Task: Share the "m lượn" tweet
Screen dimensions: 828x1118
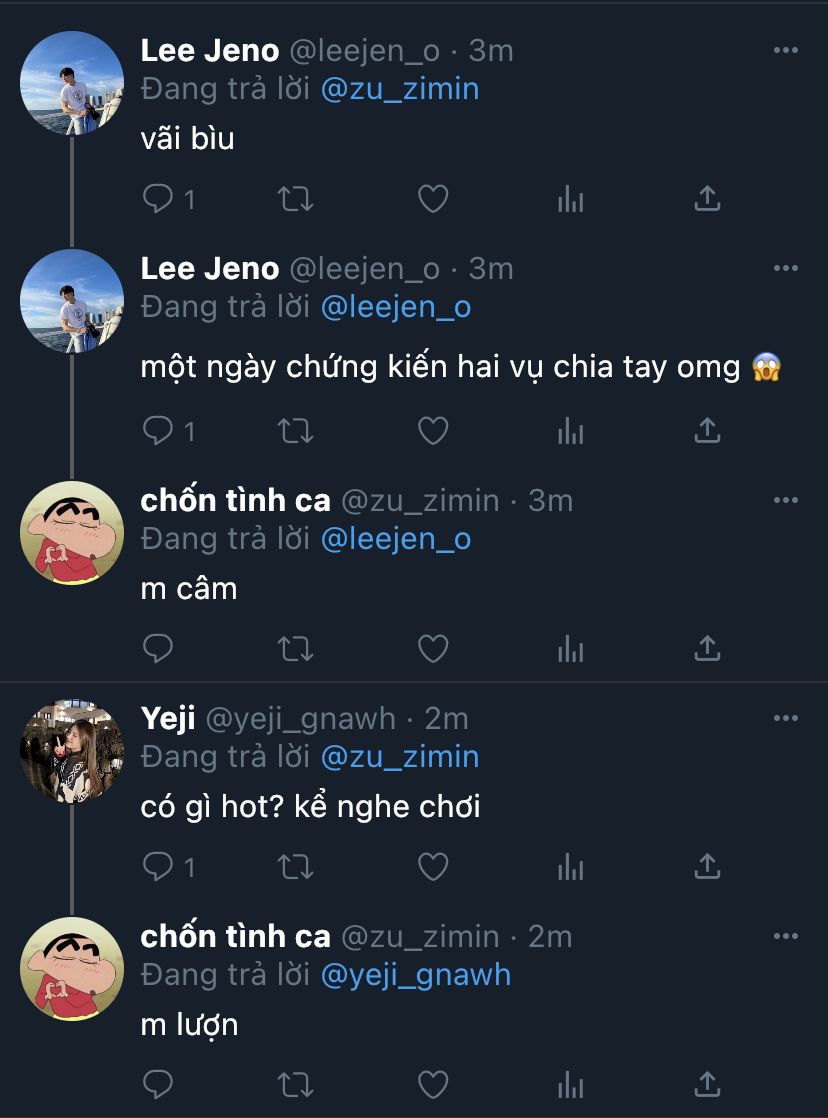Action: tap(707, 1084)
